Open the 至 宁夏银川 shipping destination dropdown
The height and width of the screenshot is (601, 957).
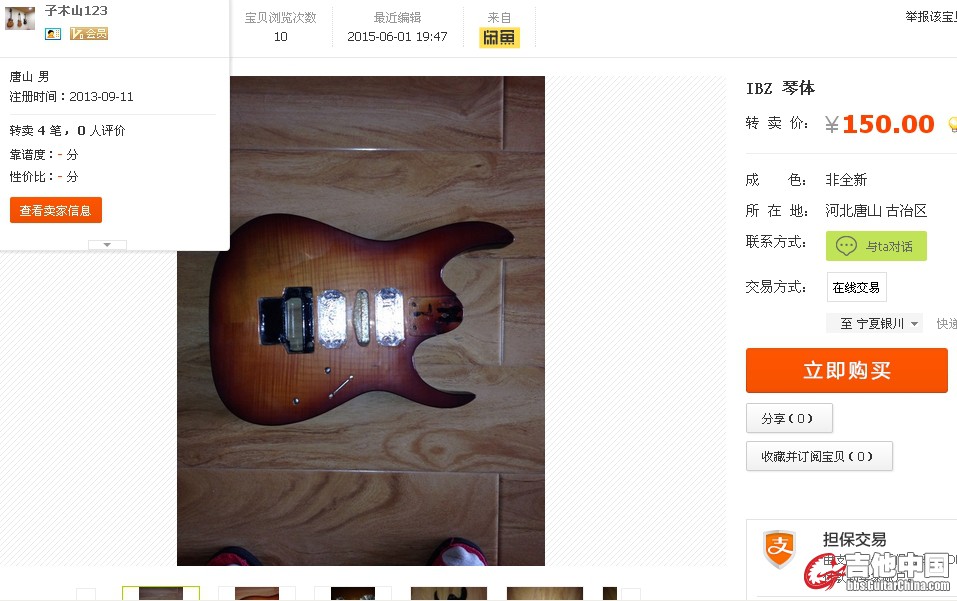(874, 323)
